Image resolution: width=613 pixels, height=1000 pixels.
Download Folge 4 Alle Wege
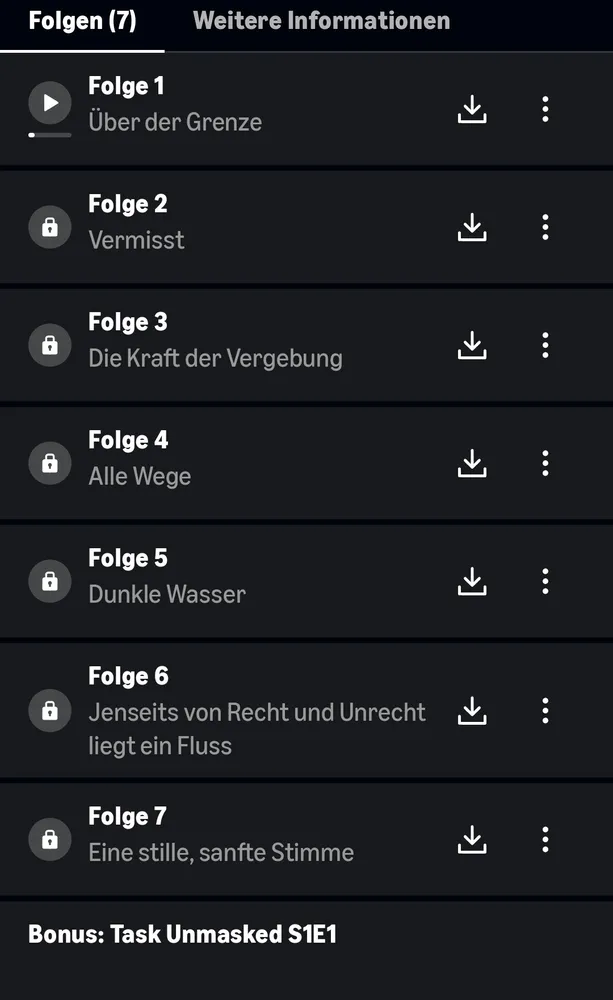coord(472,463)
